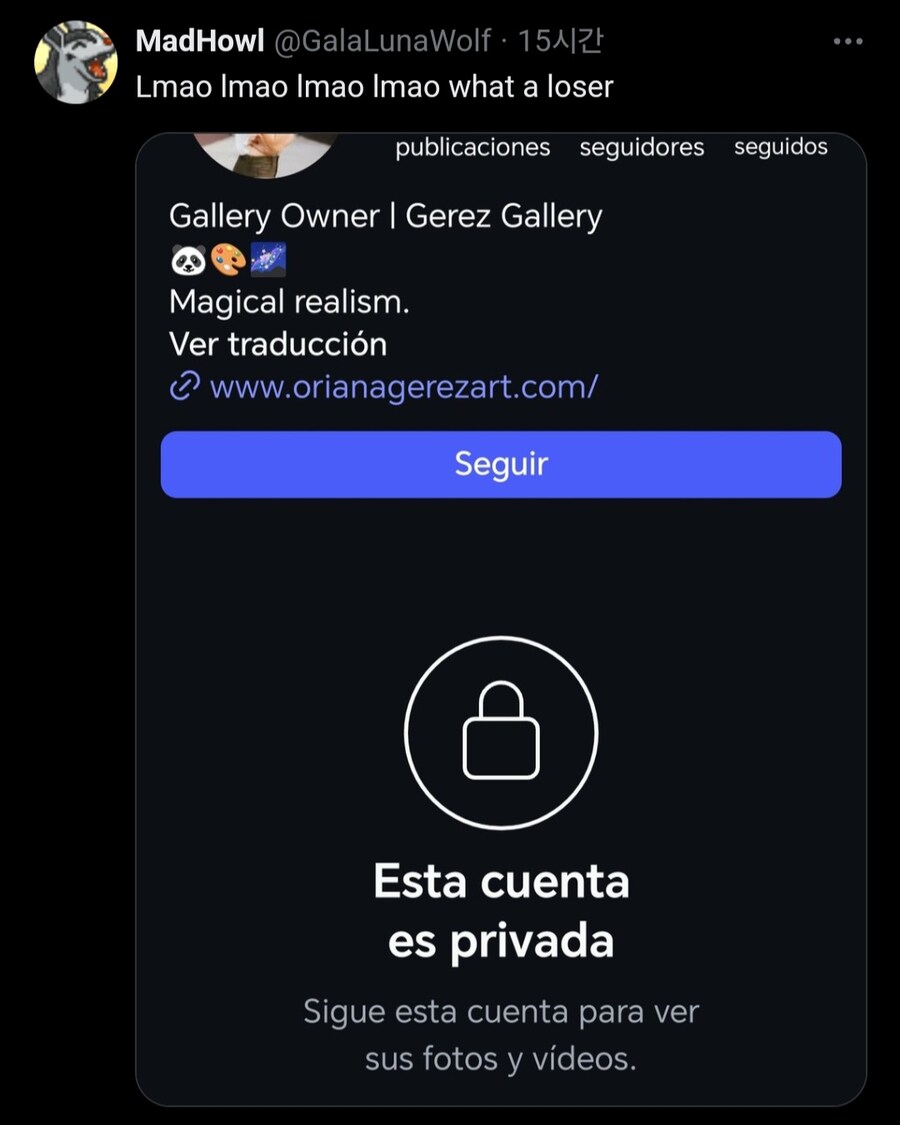Open the tweet's overflow menu

[x=847, y=42]
